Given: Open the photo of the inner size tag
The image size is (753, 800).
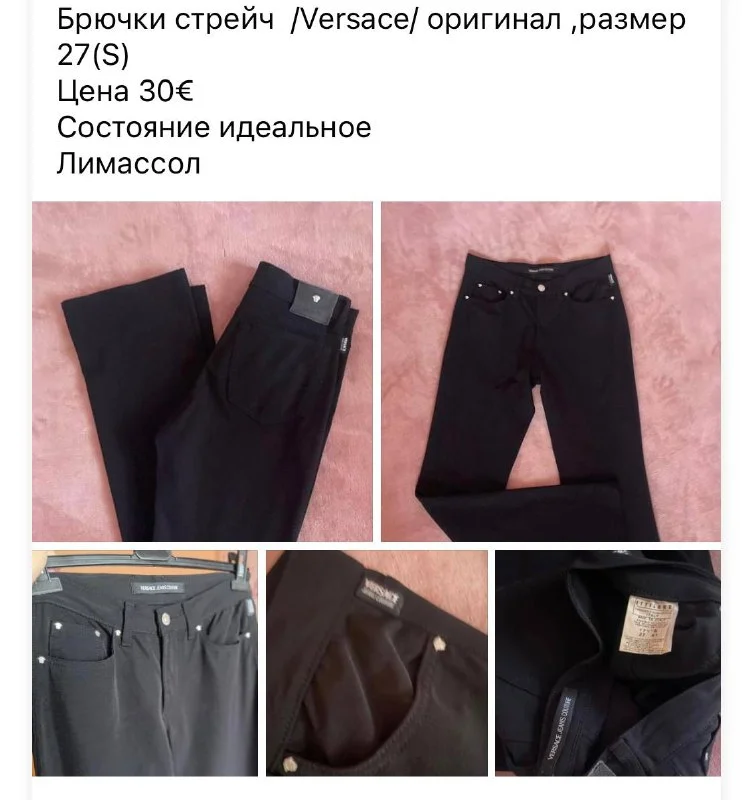Looking at the screenshot, I should 608,662.
